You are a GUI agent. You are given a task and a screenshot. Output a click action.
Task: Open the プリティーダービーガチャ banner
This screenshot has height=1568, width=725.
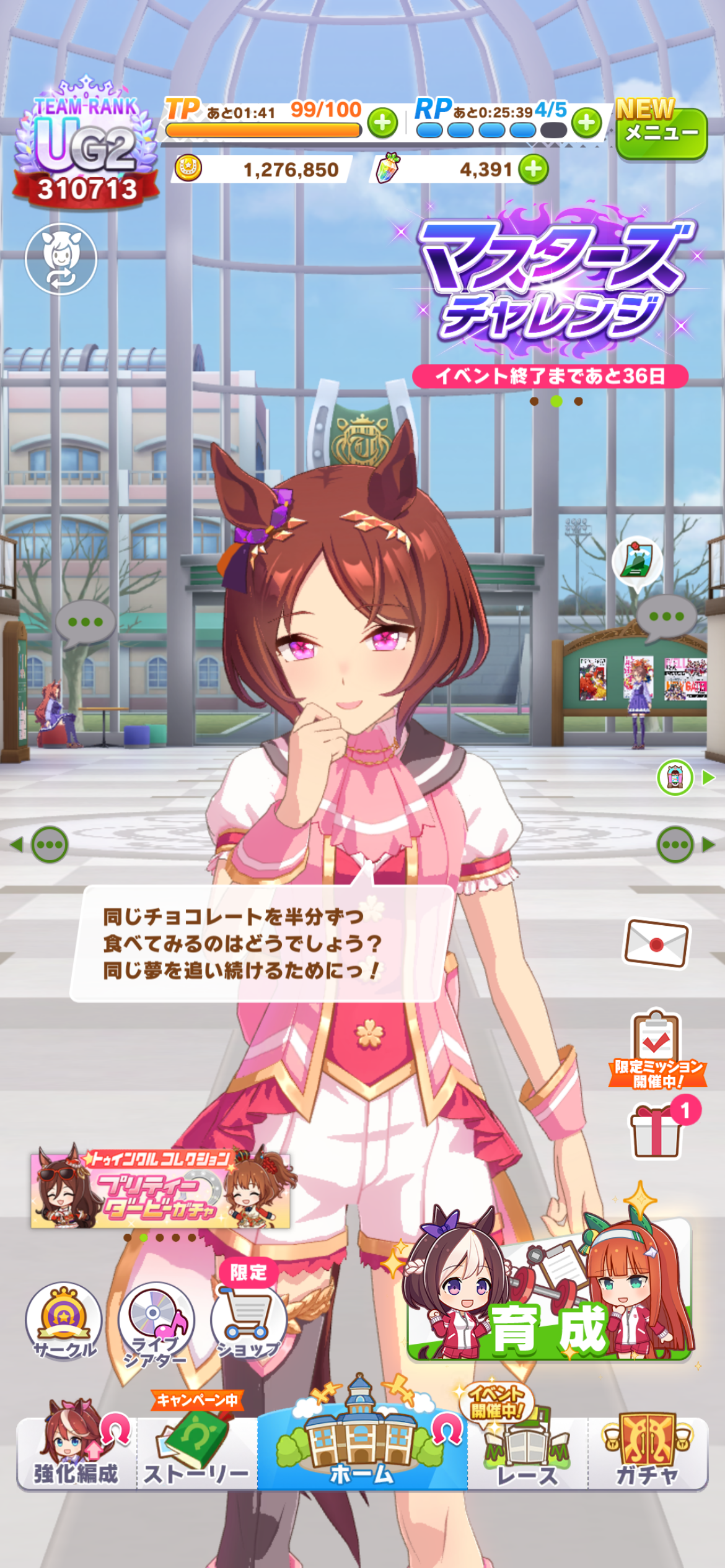[160, 1190]
